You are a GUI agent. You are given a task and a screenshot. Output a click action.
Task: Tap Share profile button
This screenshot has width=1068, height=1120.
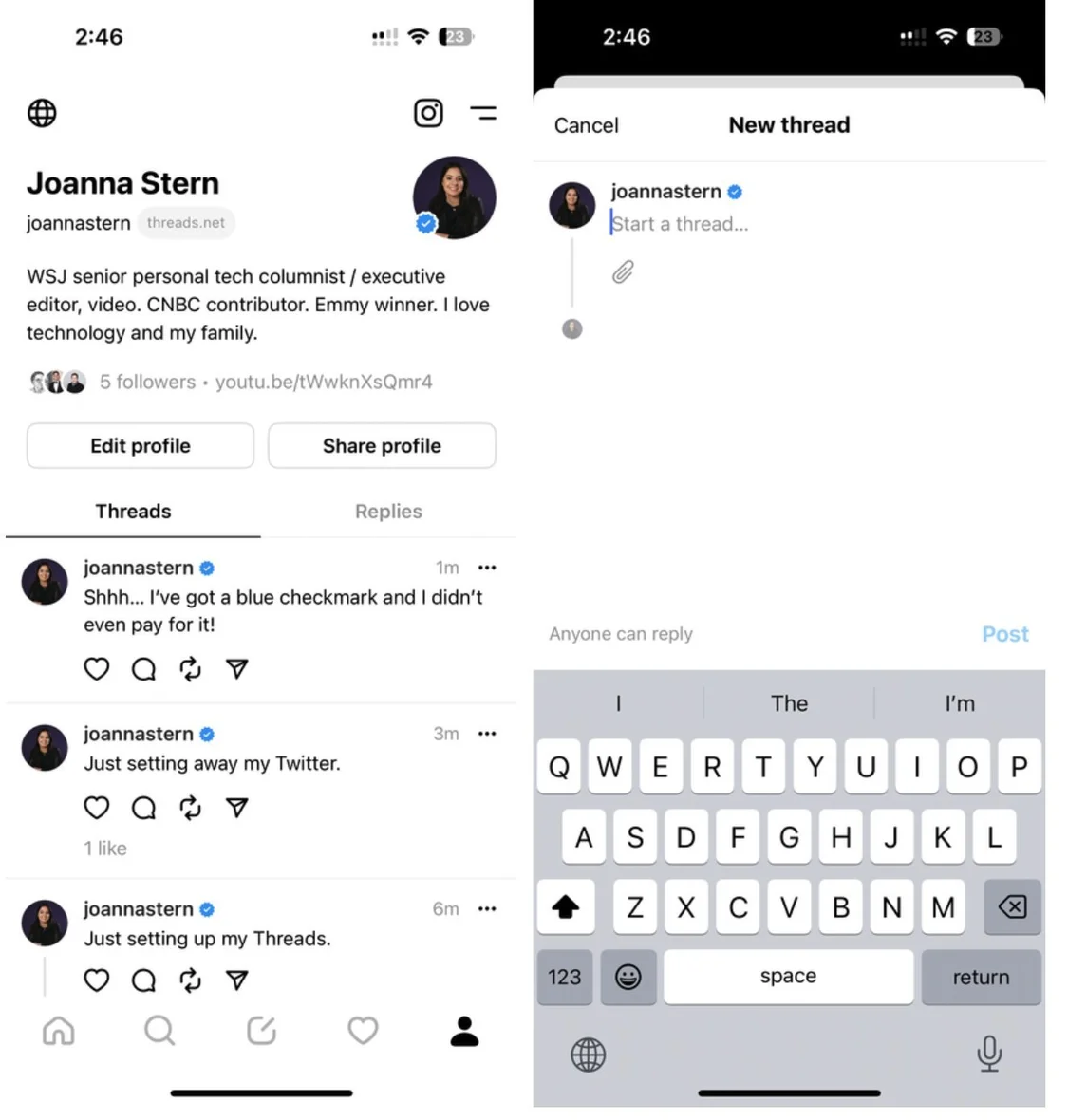tap(382, 446)
